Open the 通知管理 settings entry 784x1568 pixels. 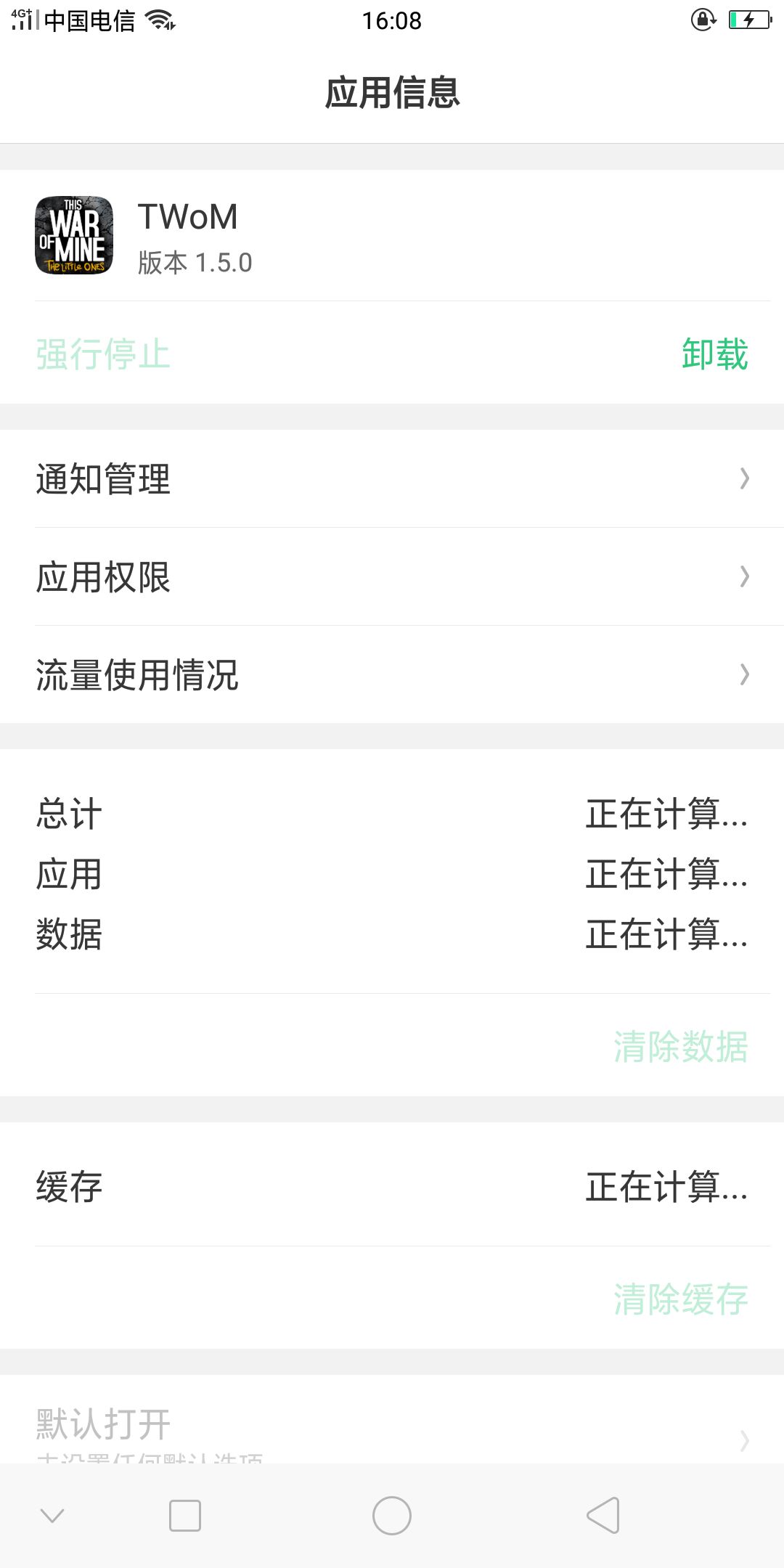[102, 478]
